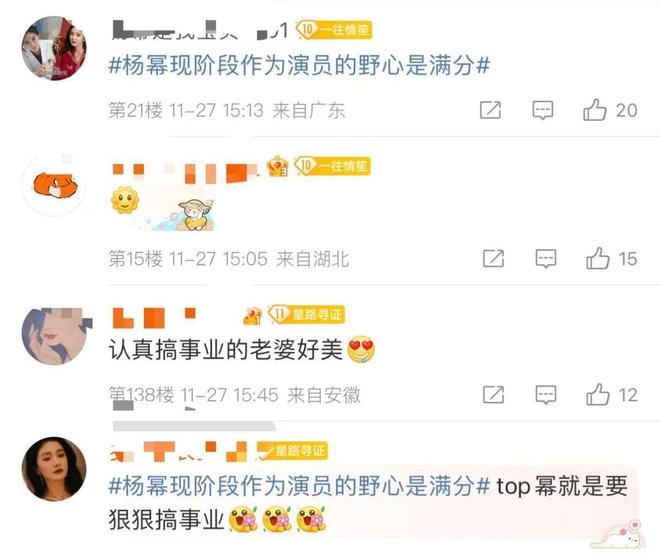
Task: Open the 第138楼 commenter's avatar
Action: 54,338
